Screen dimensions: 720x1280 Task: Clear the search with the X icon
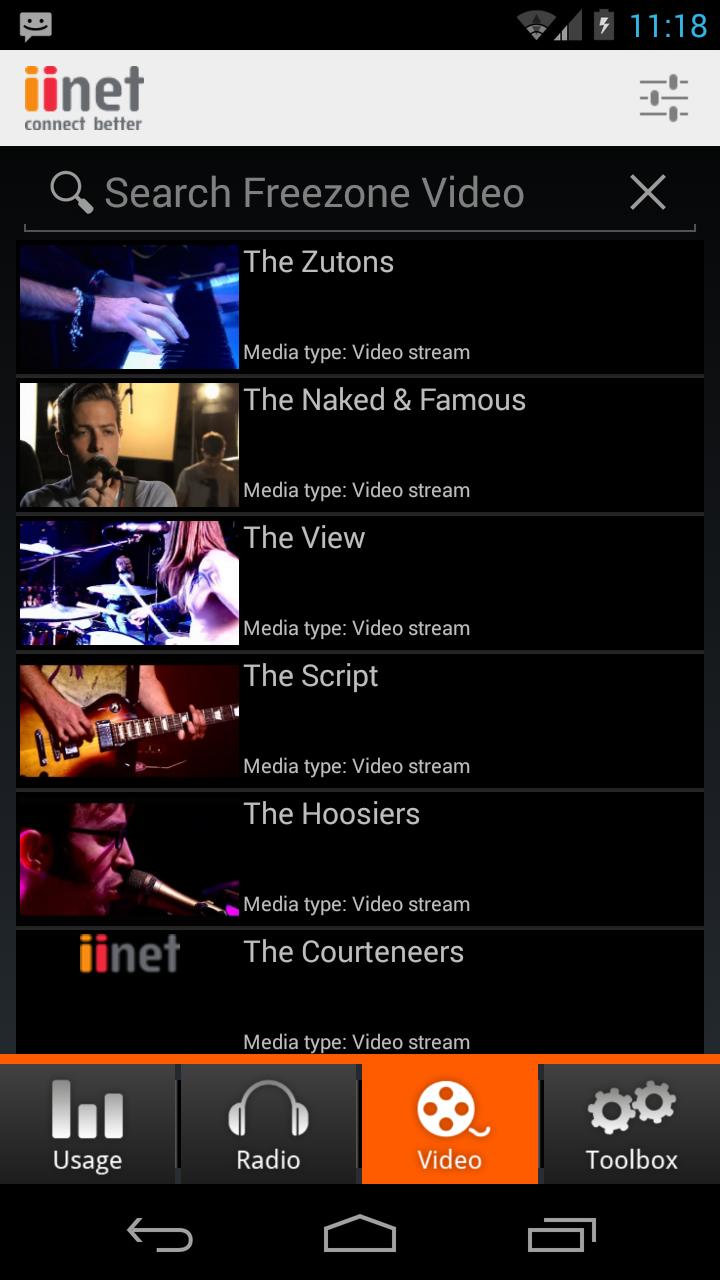coord(647,193)
